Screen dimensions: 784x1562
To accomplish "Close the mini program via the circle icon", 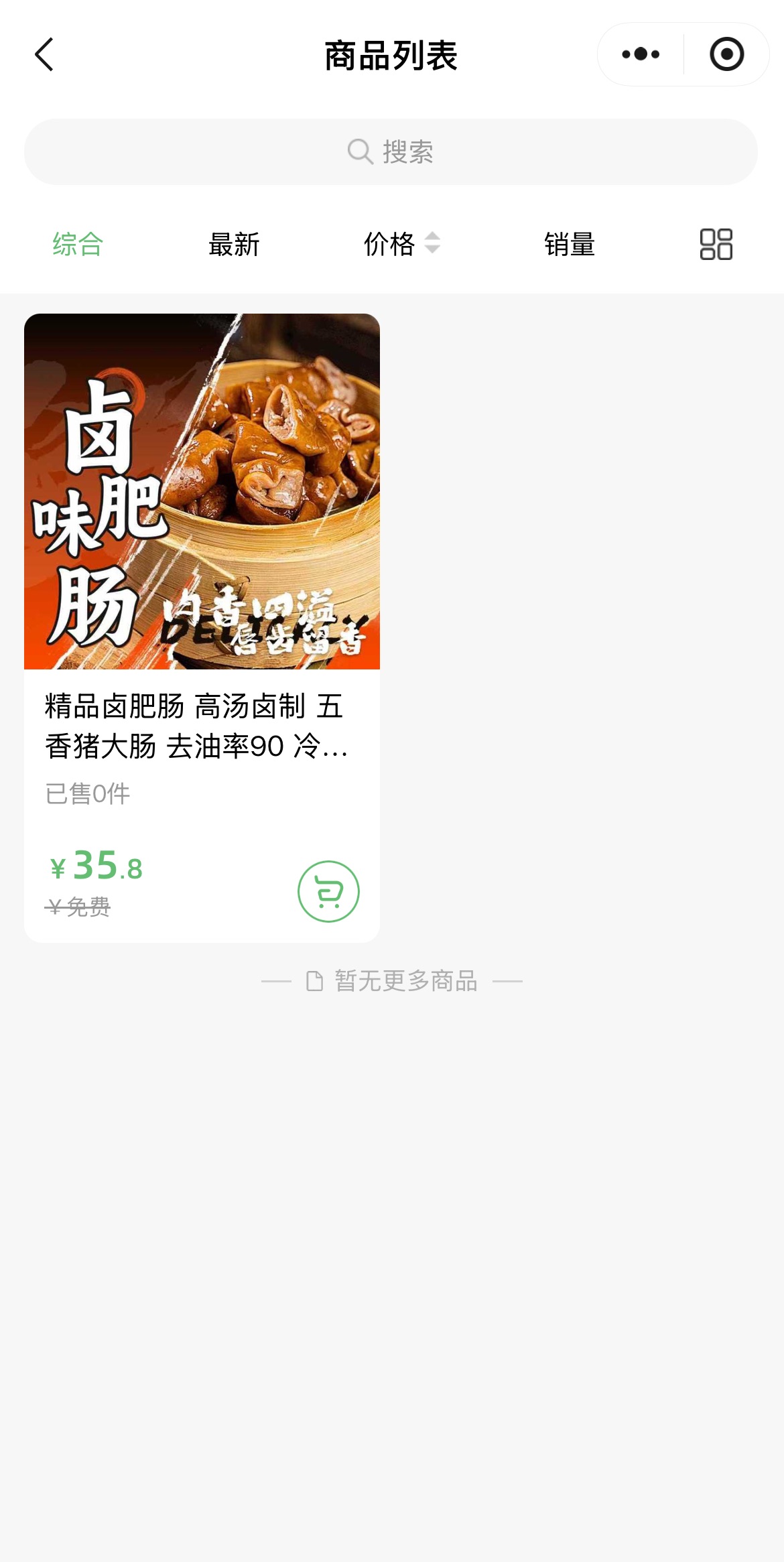I will (x=727, y=54).
